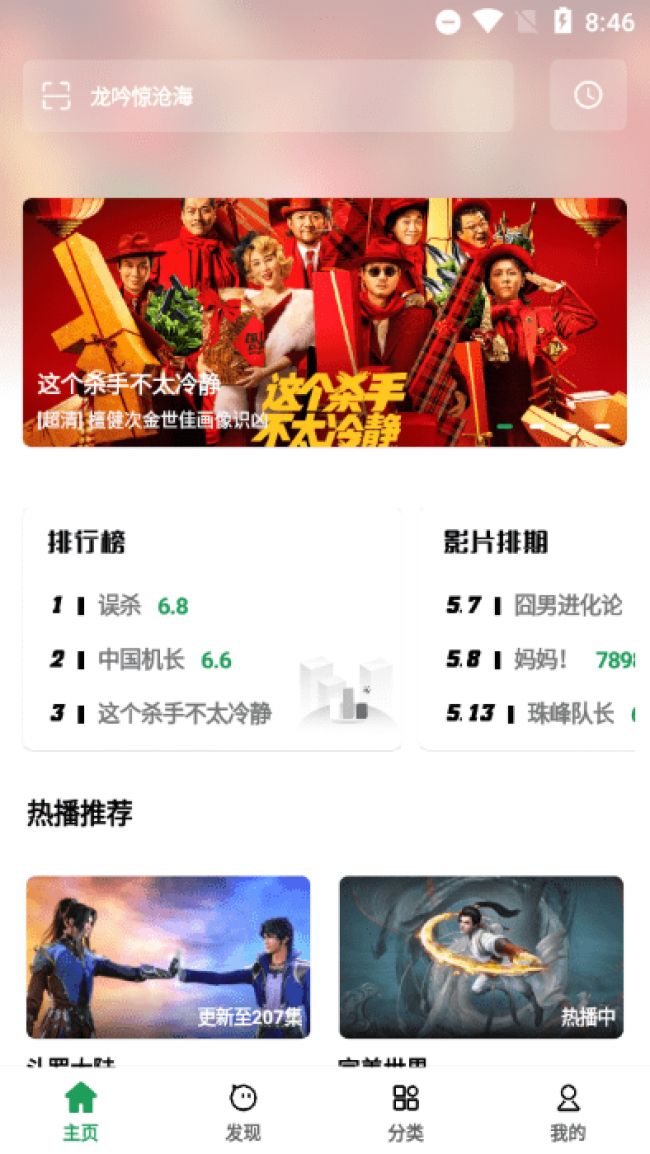Open watch history clock icon

(x=588, y=95)
